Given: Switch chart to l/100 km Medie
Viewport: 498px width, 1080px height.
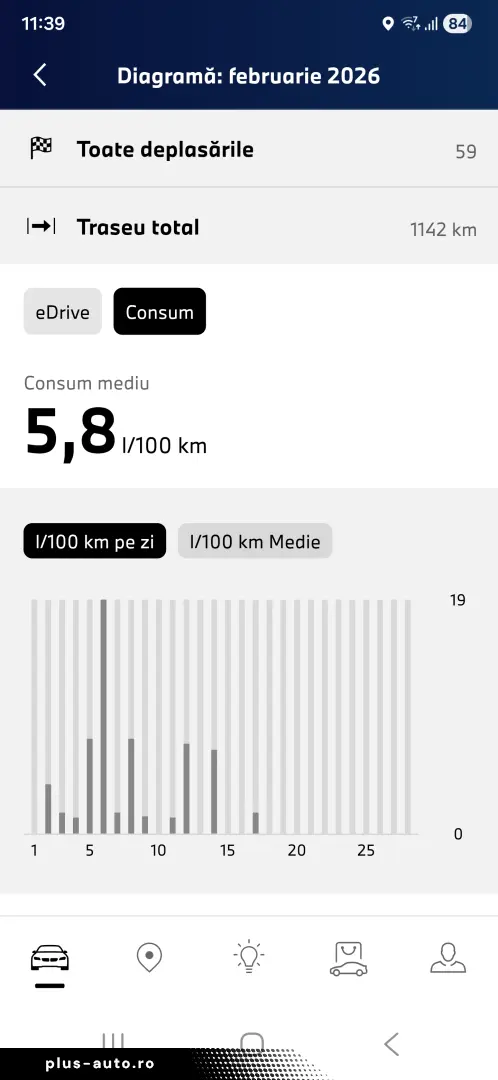Looking at the screenshot, I should click(255, 541).
